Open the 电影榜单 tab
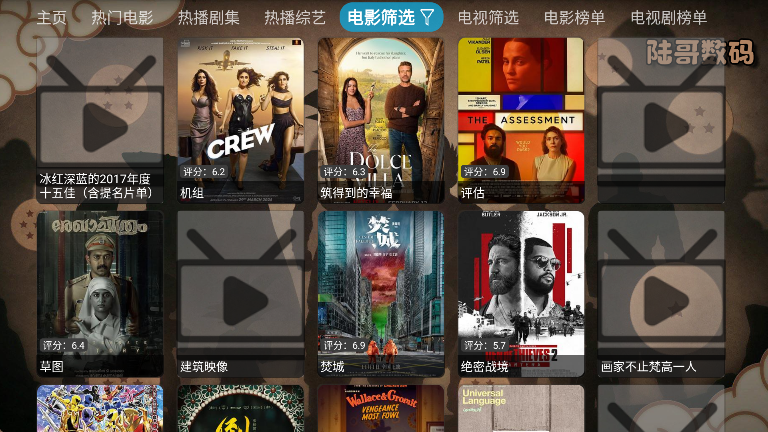768x432 pixels. (x=574, y=18)
